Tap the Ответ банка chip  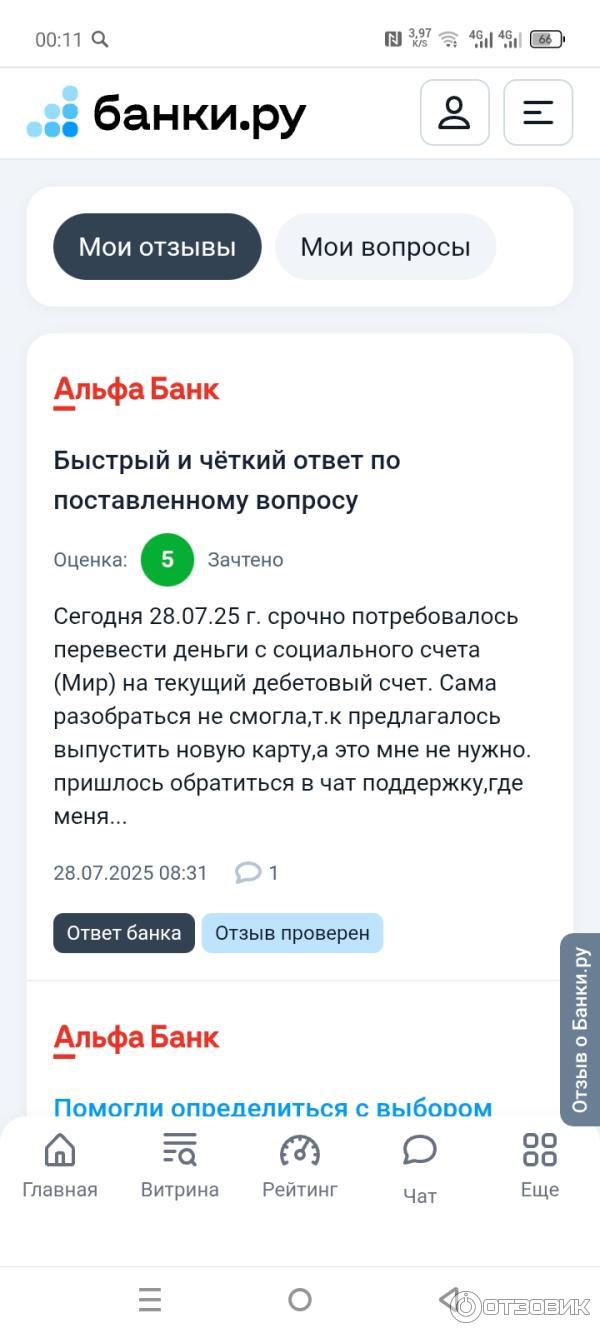coord(124,933)
